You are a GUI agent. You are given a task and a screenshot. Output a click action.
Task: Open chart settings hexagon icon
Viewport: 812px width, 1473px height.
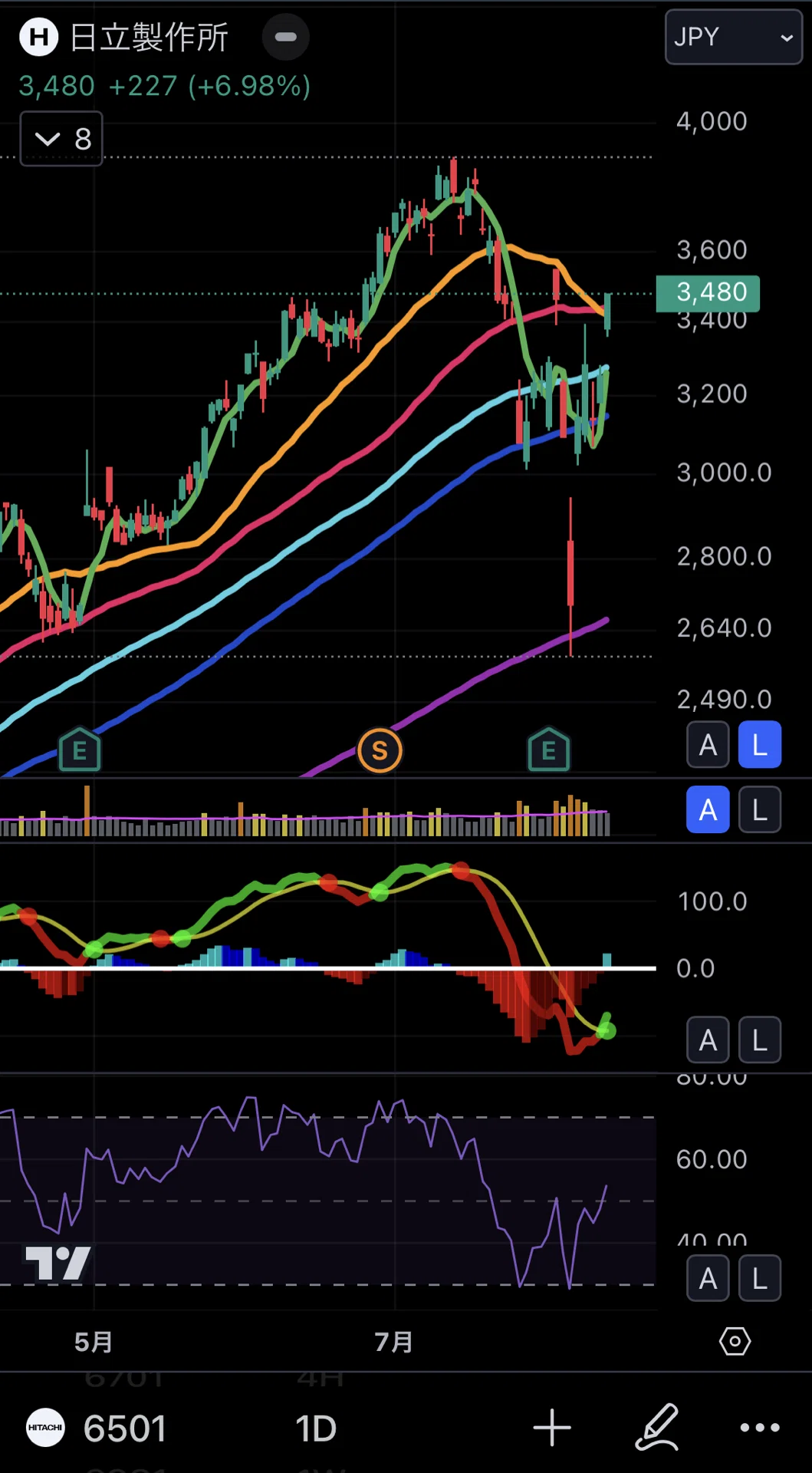point(735,1341)
